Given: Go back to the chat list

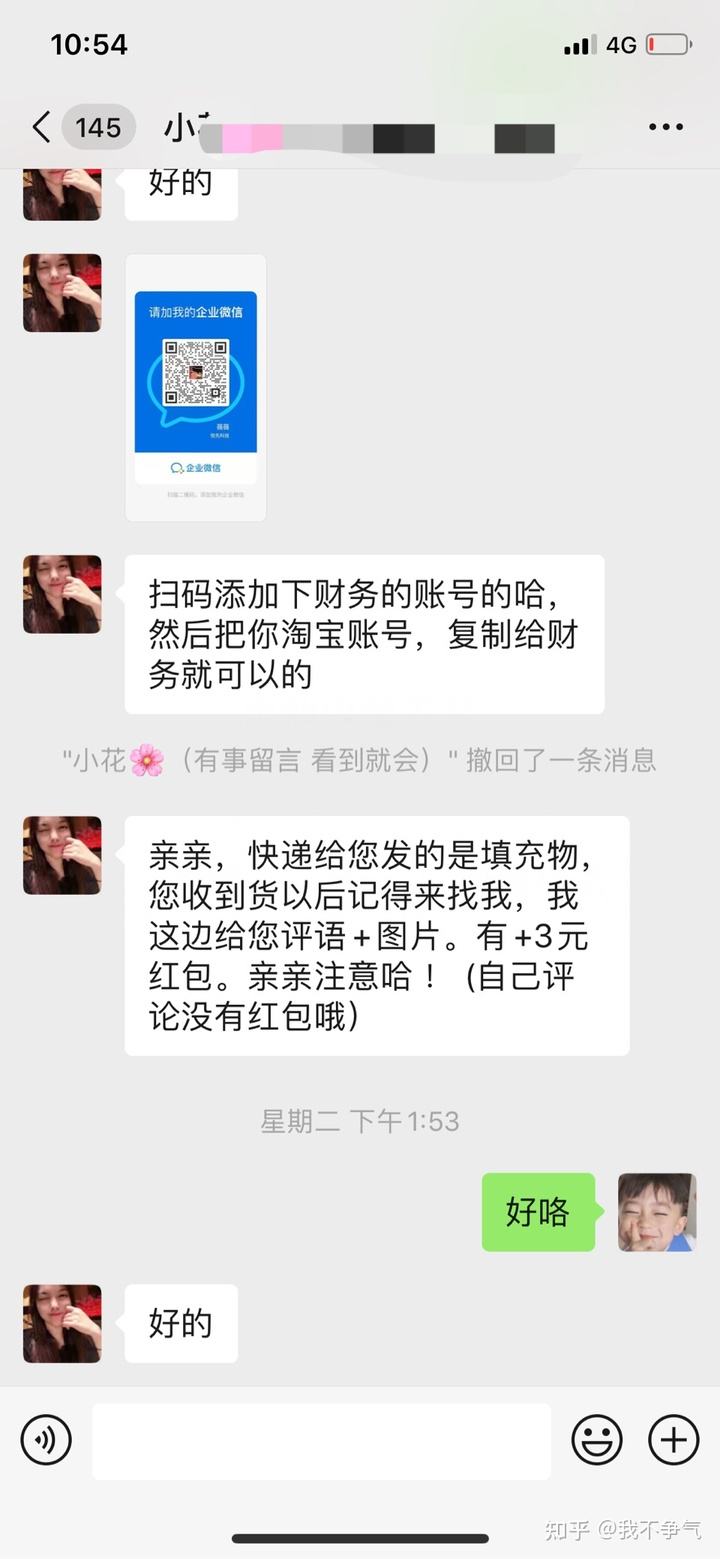Looking at the screenshot, I should point(41,127).
